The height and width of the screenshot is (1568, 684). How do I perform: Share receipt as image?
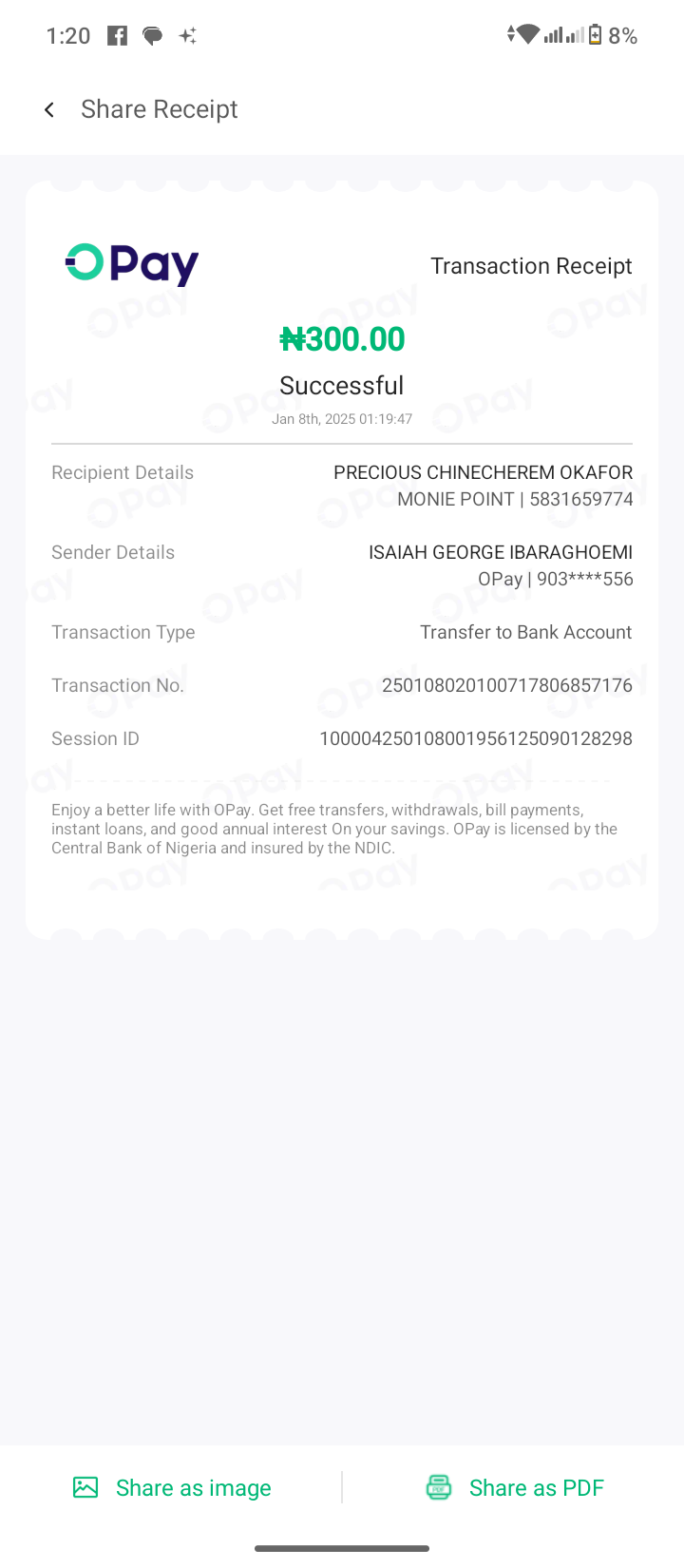[173, 1488]
